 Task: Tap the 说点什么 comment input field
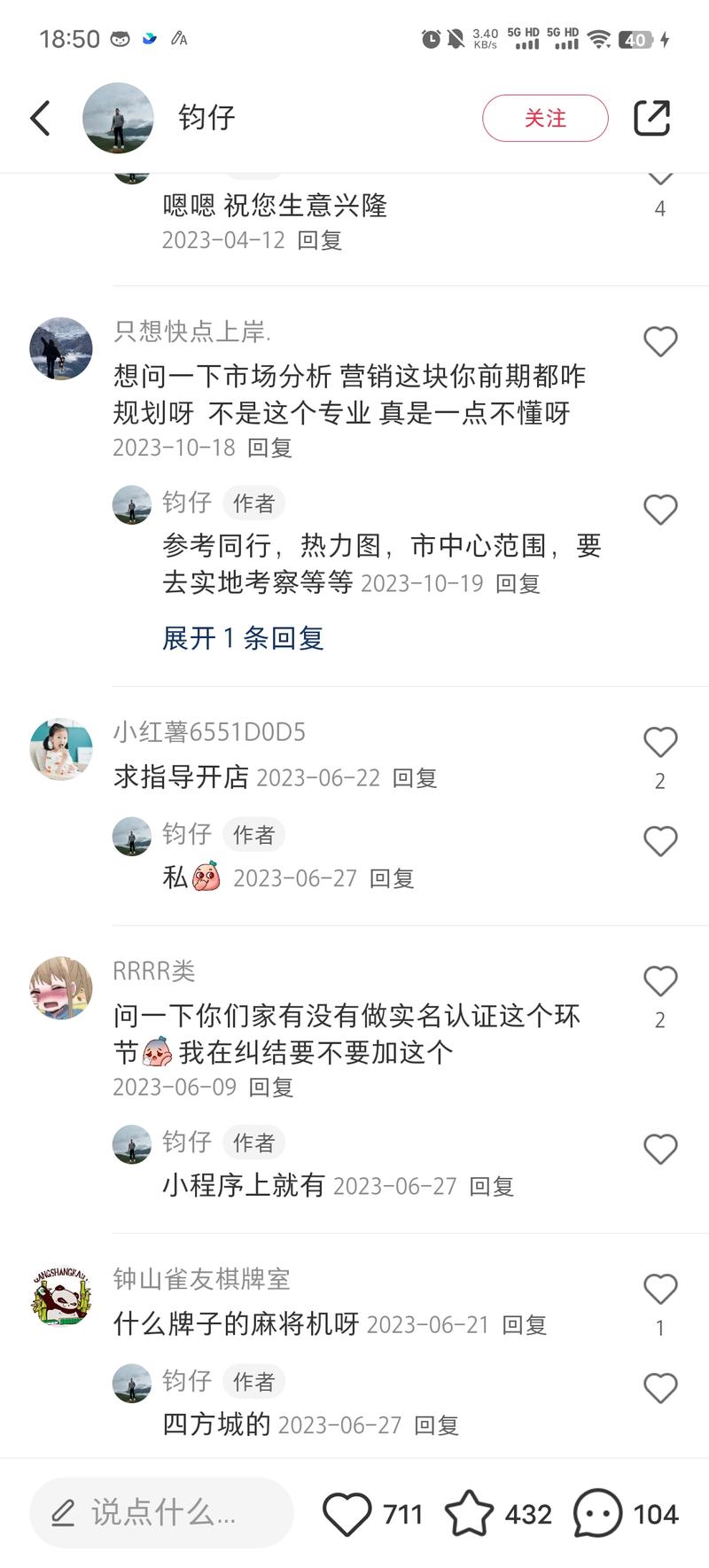tap(161, 1513)
